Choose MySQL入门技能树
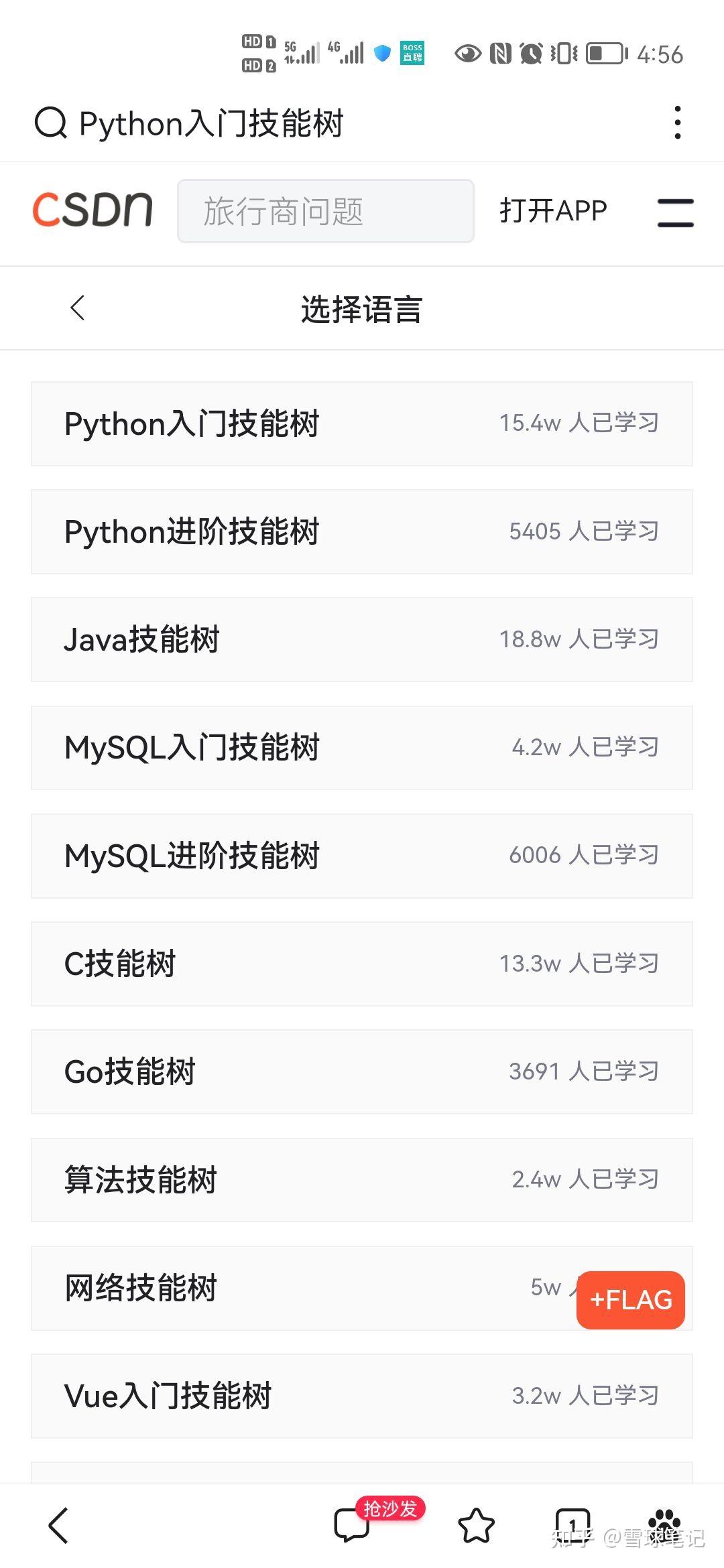Screen dimensions: 724x1568 (x=362, y=748)
